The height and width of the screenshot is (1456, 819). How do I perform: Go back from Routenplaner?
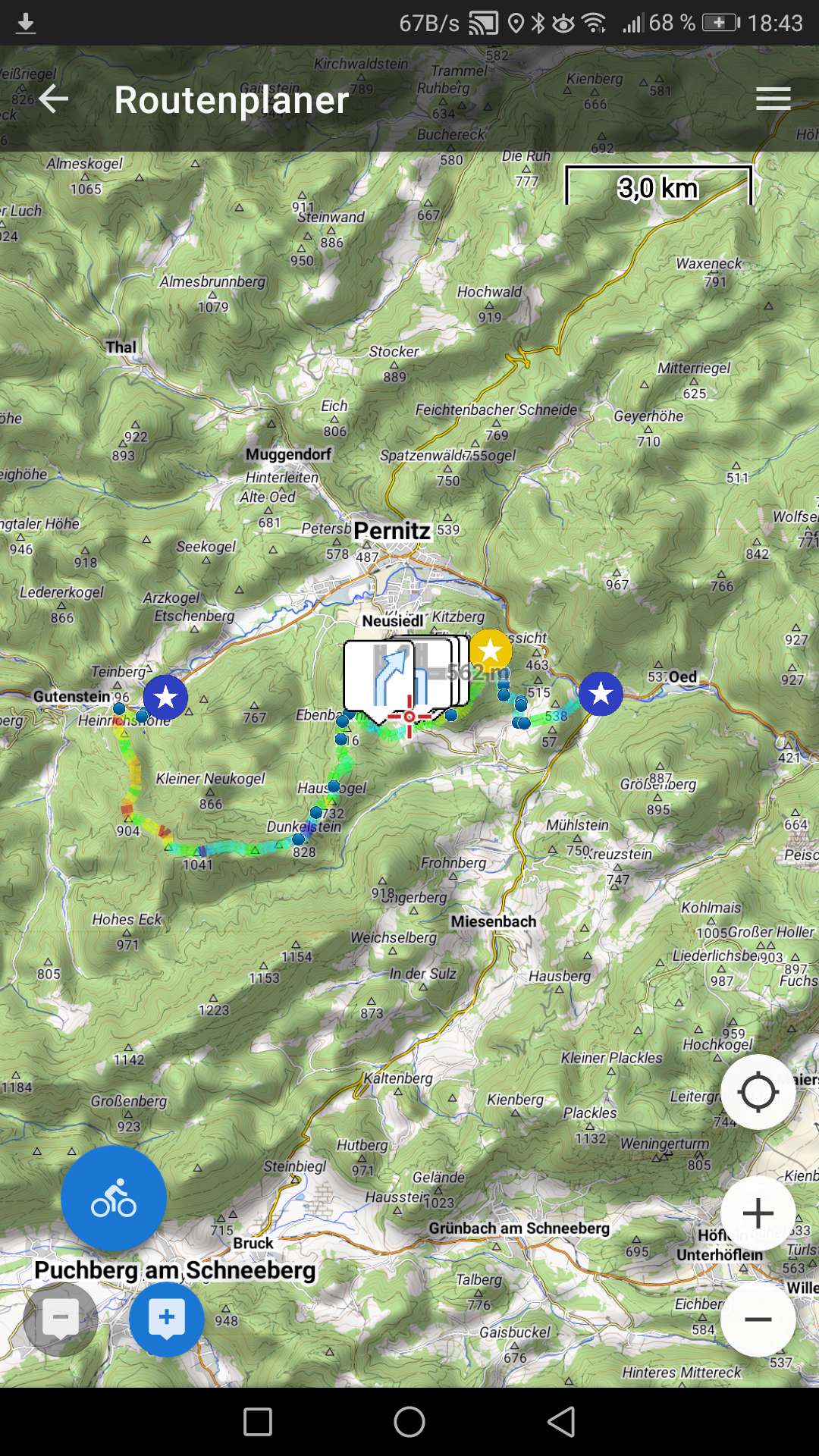[53, 99]
